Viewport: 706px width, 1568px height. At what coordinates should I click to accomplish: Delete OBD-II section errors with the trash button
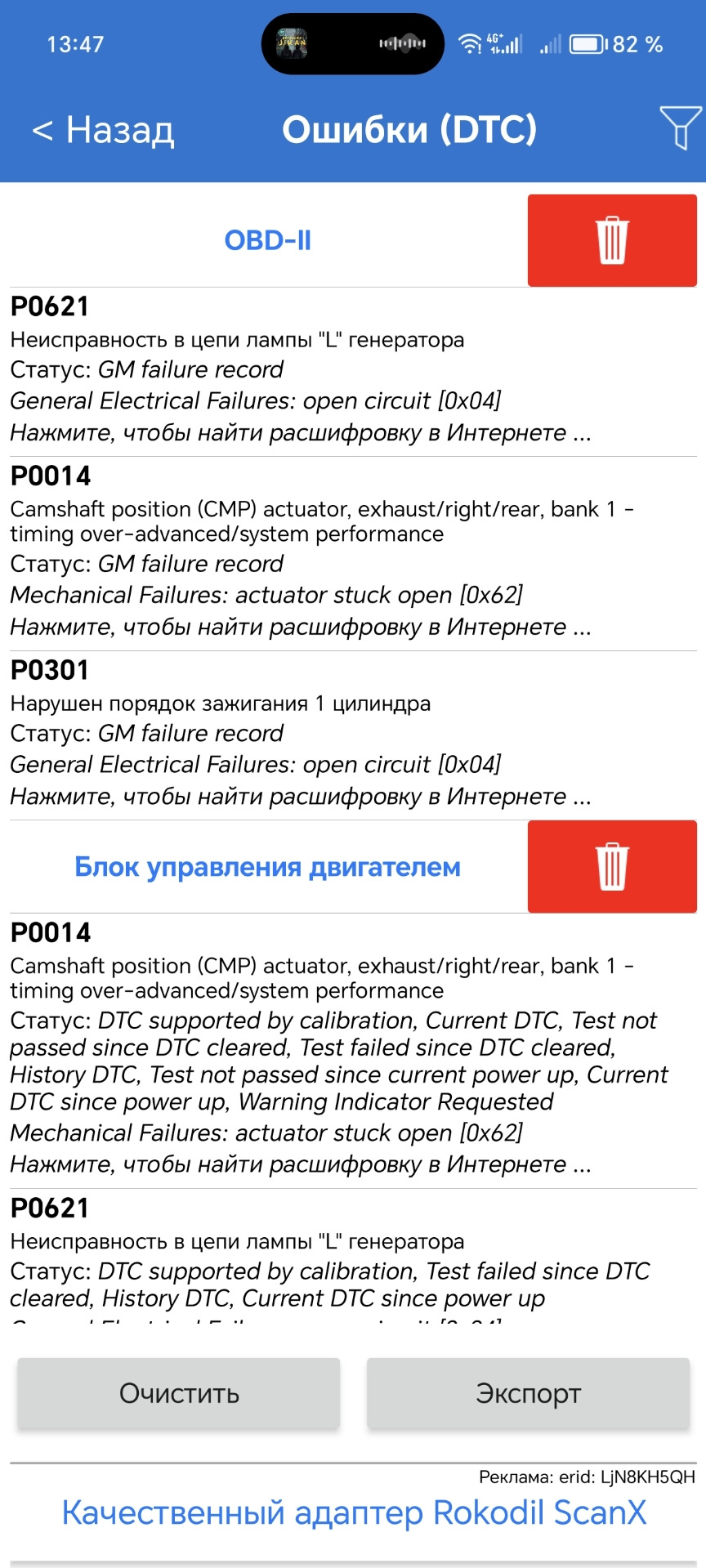click(x=612, y=240)
